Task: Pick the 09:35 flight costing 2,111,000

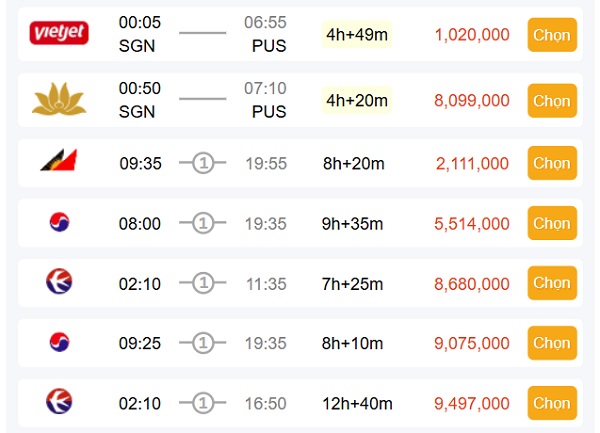Action: click(551, 163)
